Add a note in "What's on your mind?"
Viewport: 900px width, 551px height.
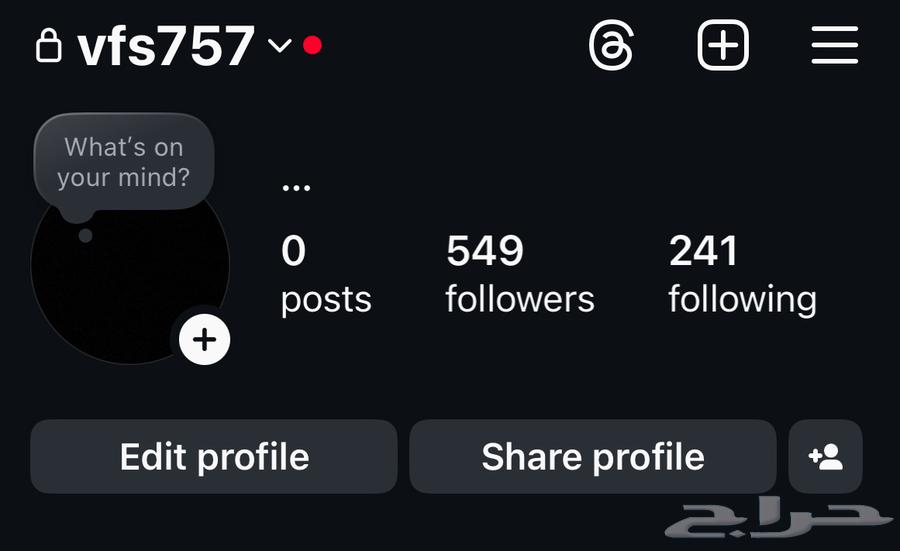(123, 163)
